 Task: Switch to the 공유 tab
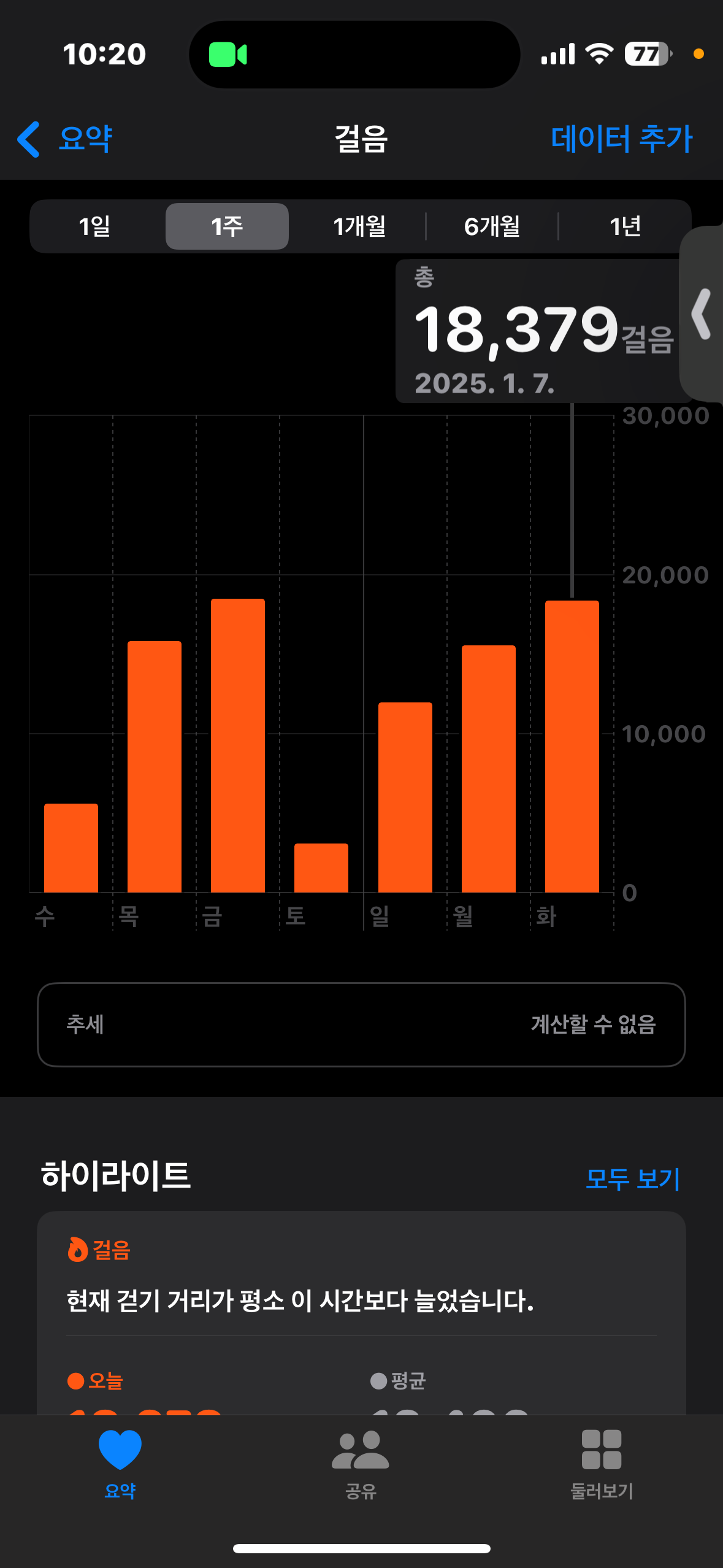coord(361,1463)
